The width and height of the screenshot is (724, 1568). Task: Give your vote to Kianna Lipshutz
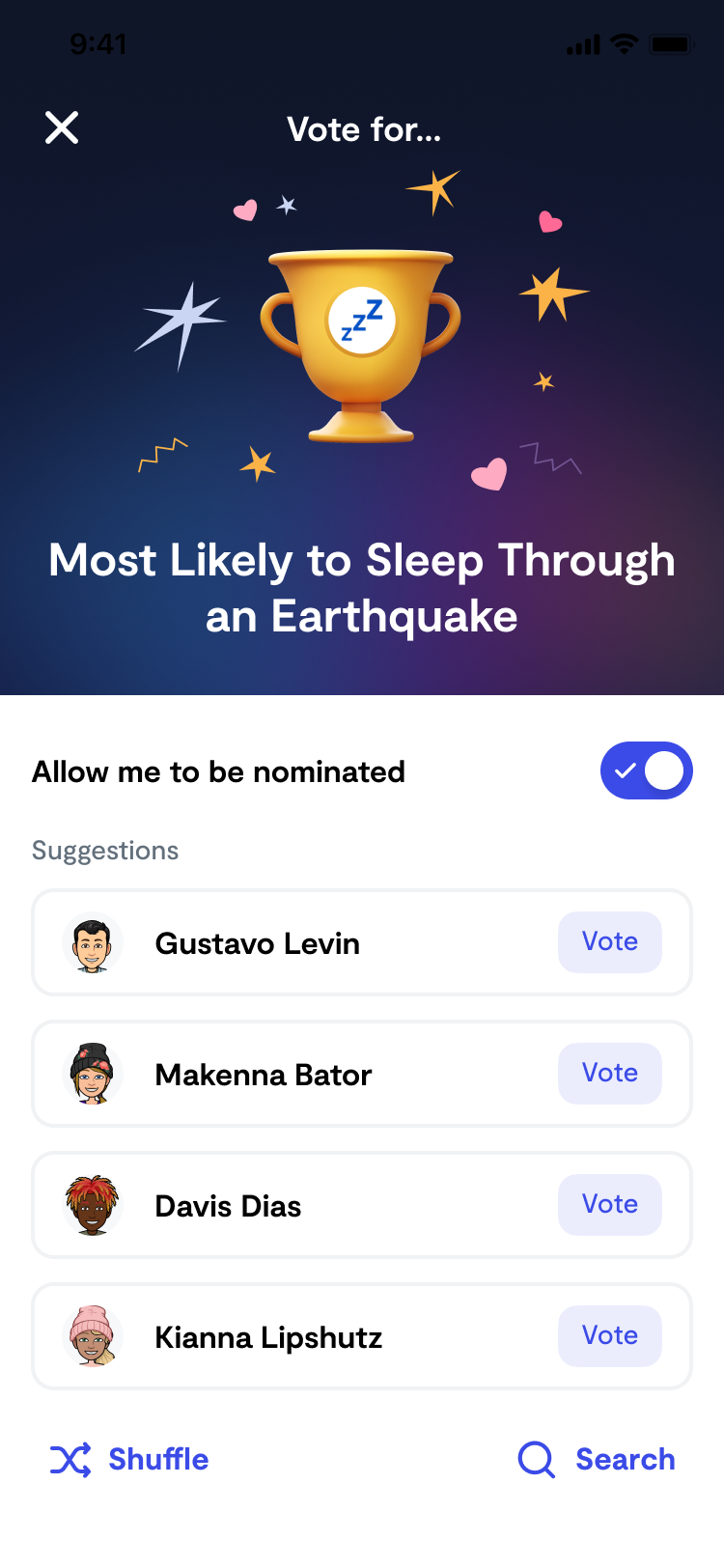(610, 1336)
